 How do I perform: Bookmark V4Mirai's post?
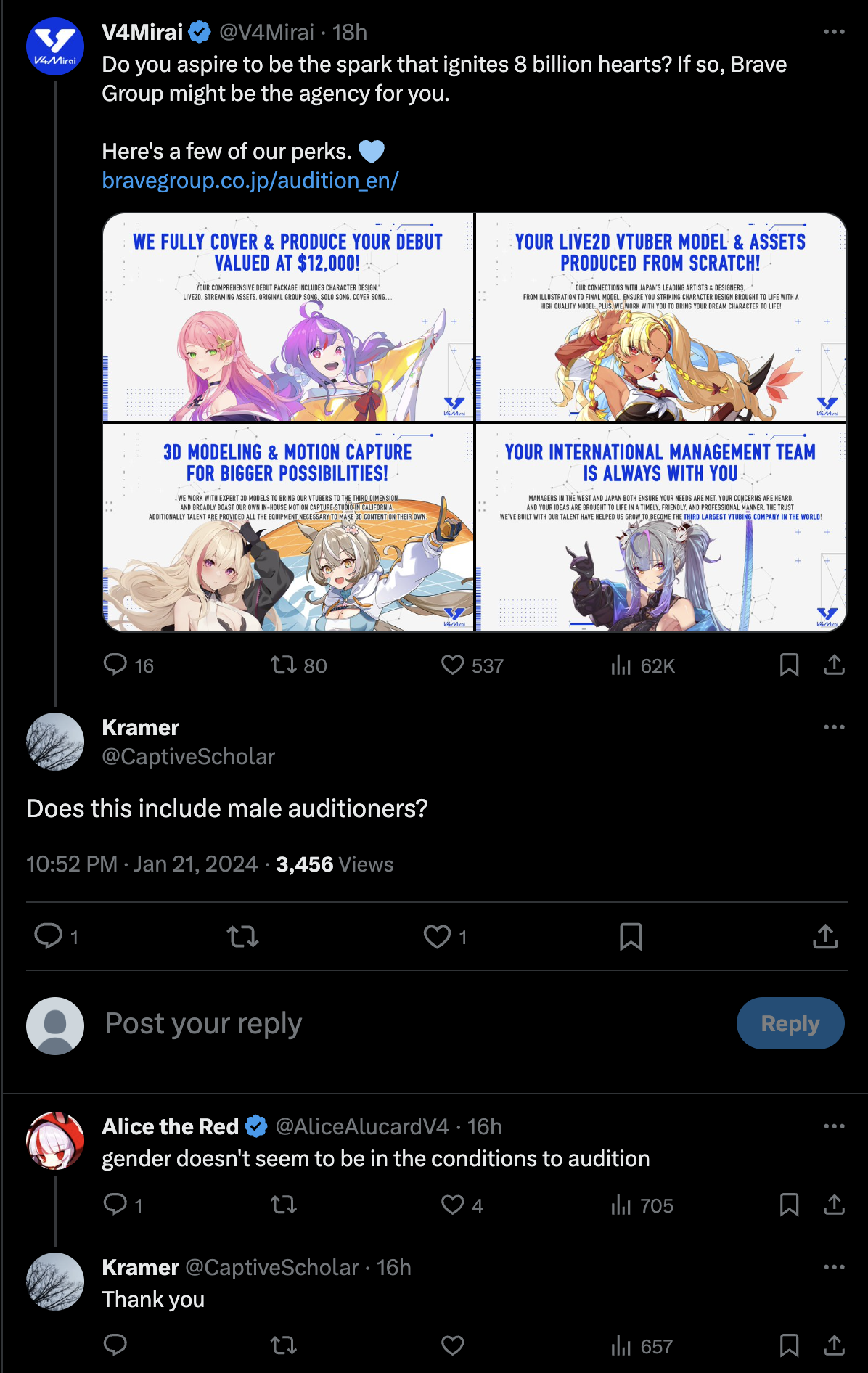pos(789,665)
